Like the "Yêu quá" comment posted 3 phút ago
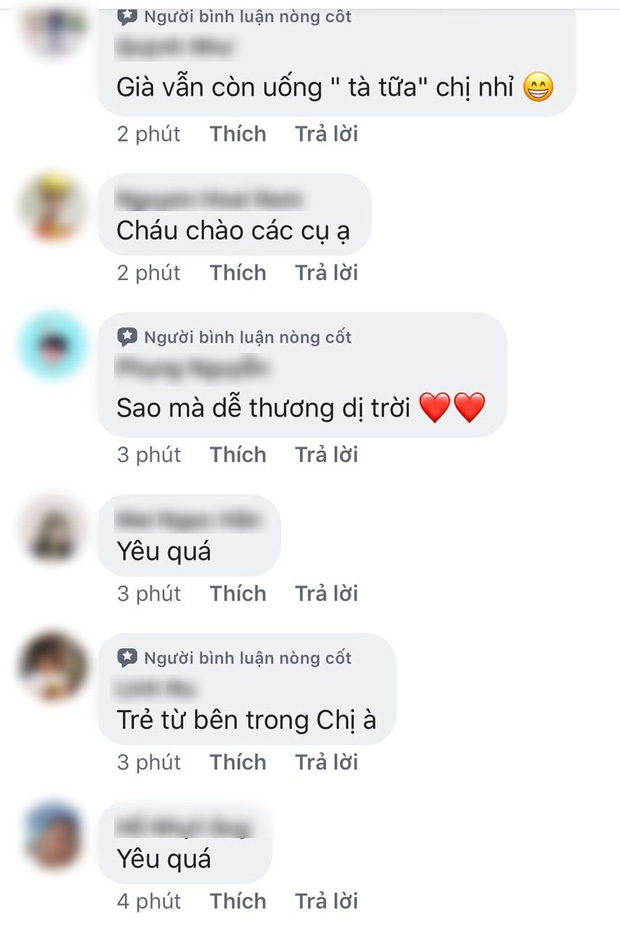The image size is (620, 929). (x=238, y=594)
